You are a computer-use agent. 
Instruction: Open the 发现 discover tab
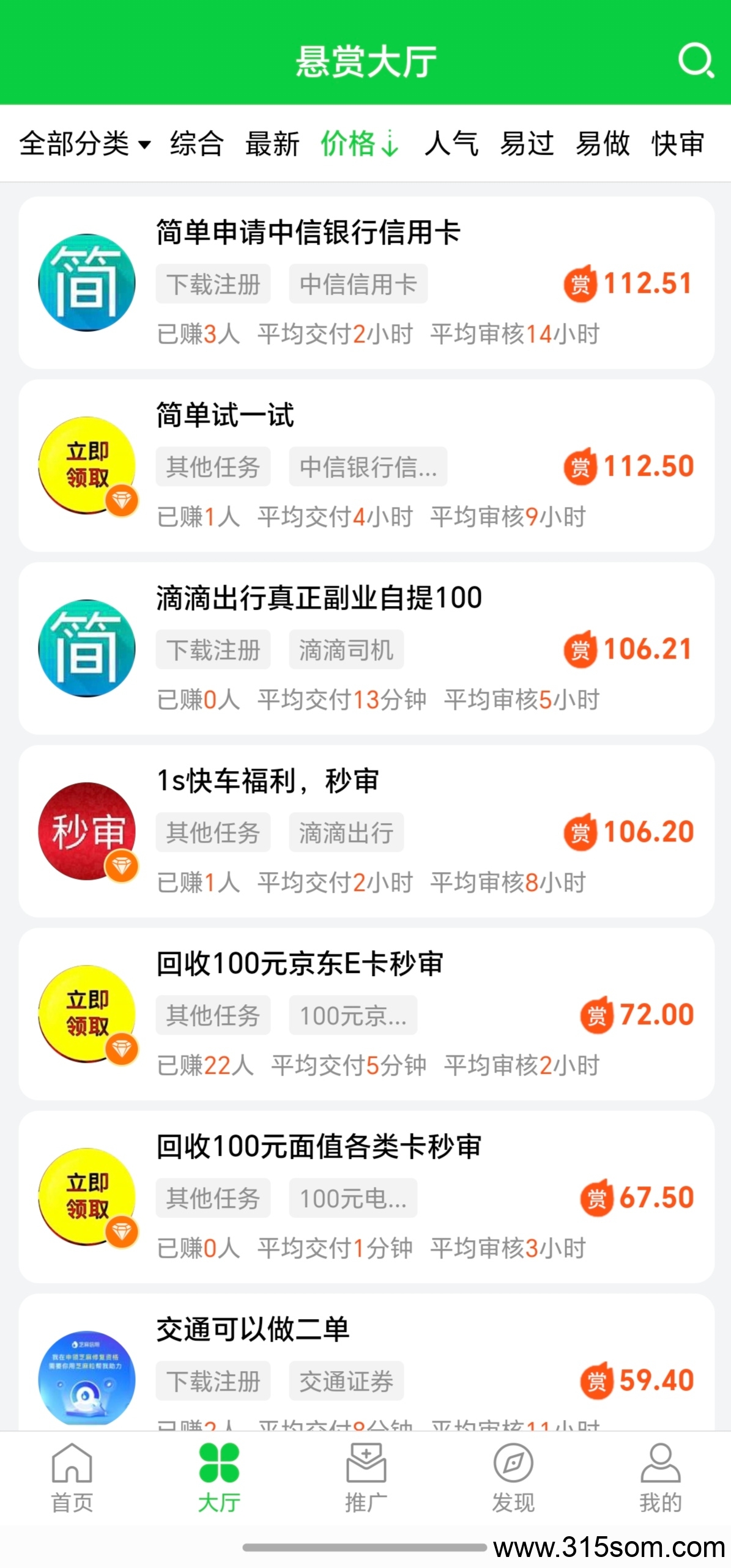click(x=513, y=1476)
